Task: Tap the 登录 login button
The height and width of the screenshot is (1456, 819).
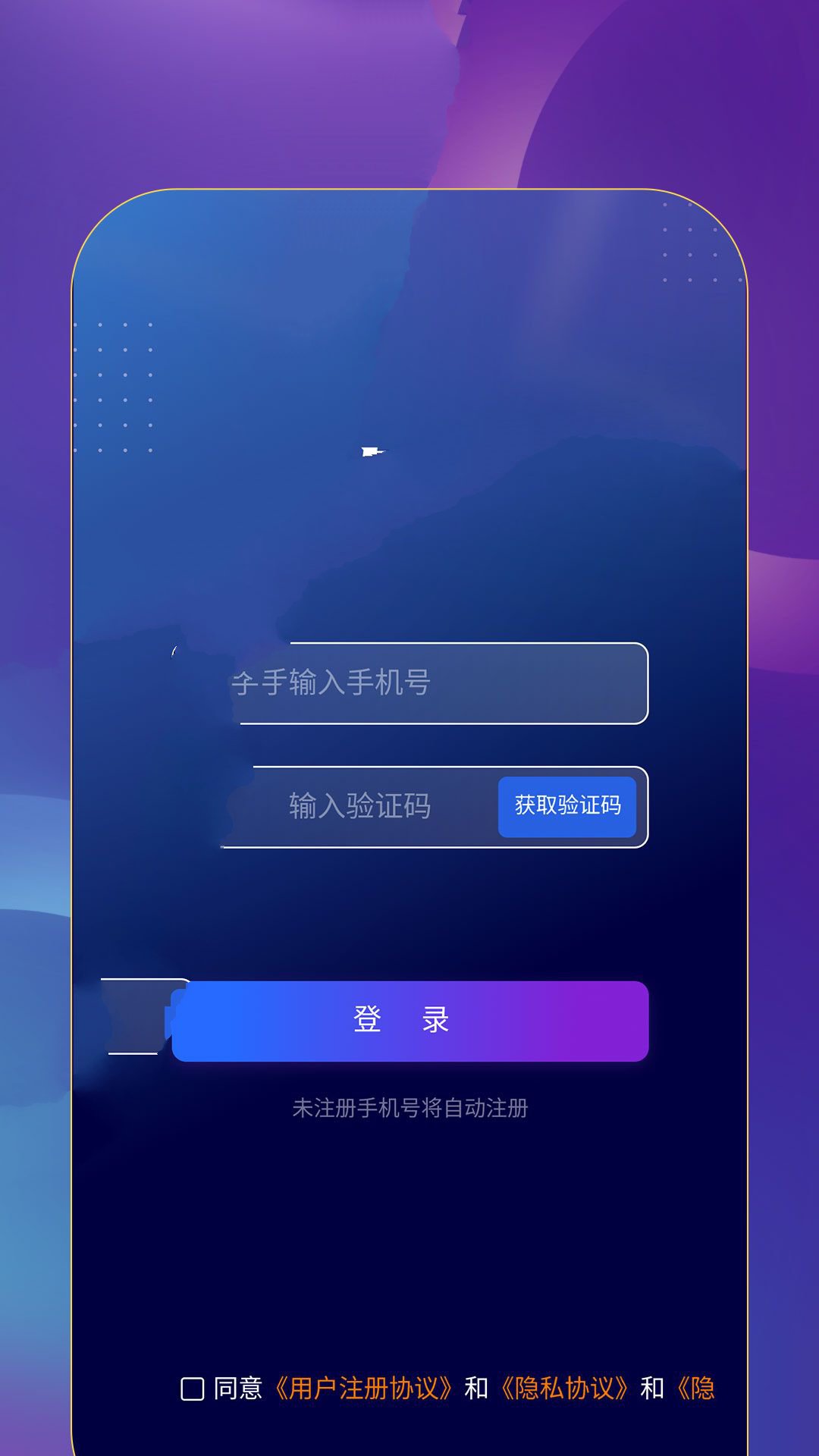Action: point(410,1021)
